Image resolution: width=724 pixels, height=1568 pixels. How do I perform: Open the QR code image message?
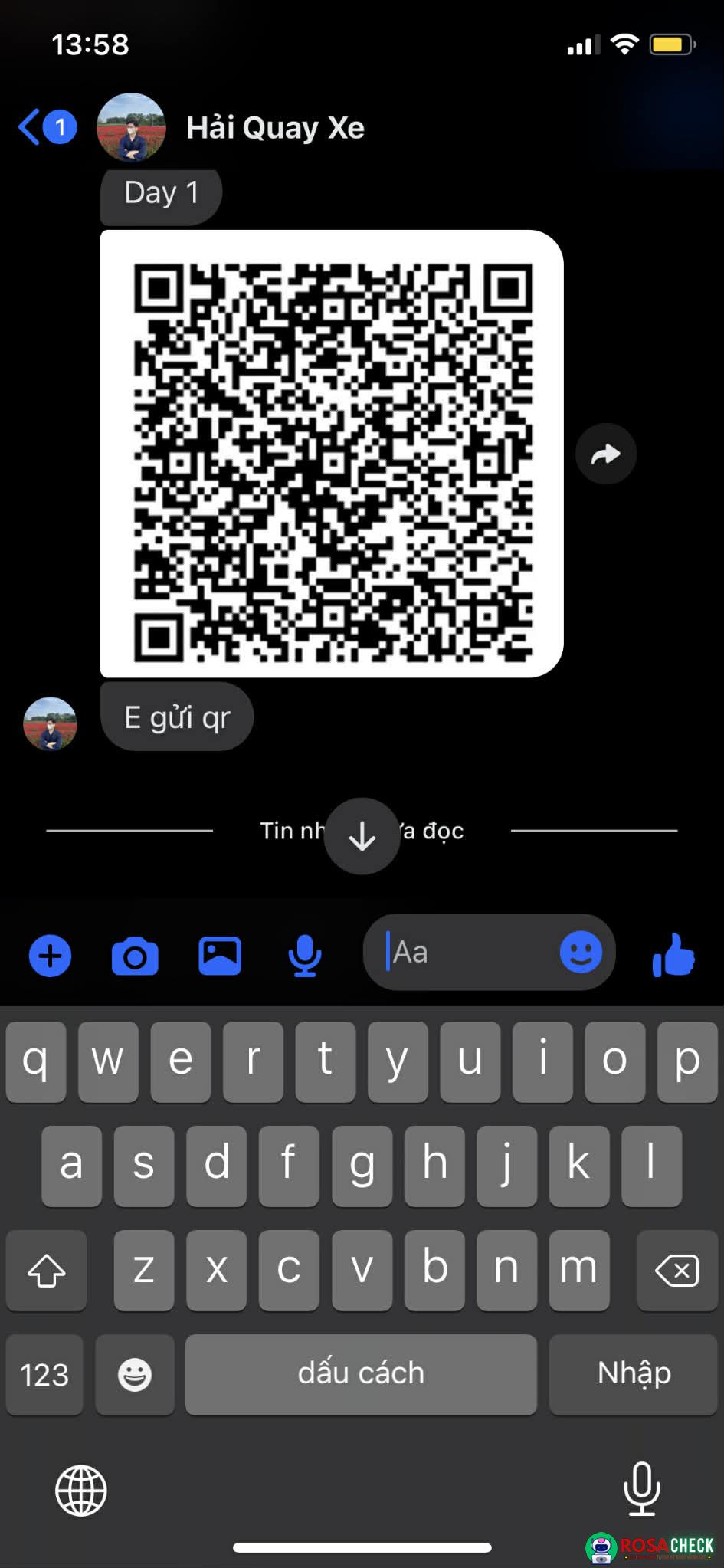pyautogui.click(x=332, y=454)
